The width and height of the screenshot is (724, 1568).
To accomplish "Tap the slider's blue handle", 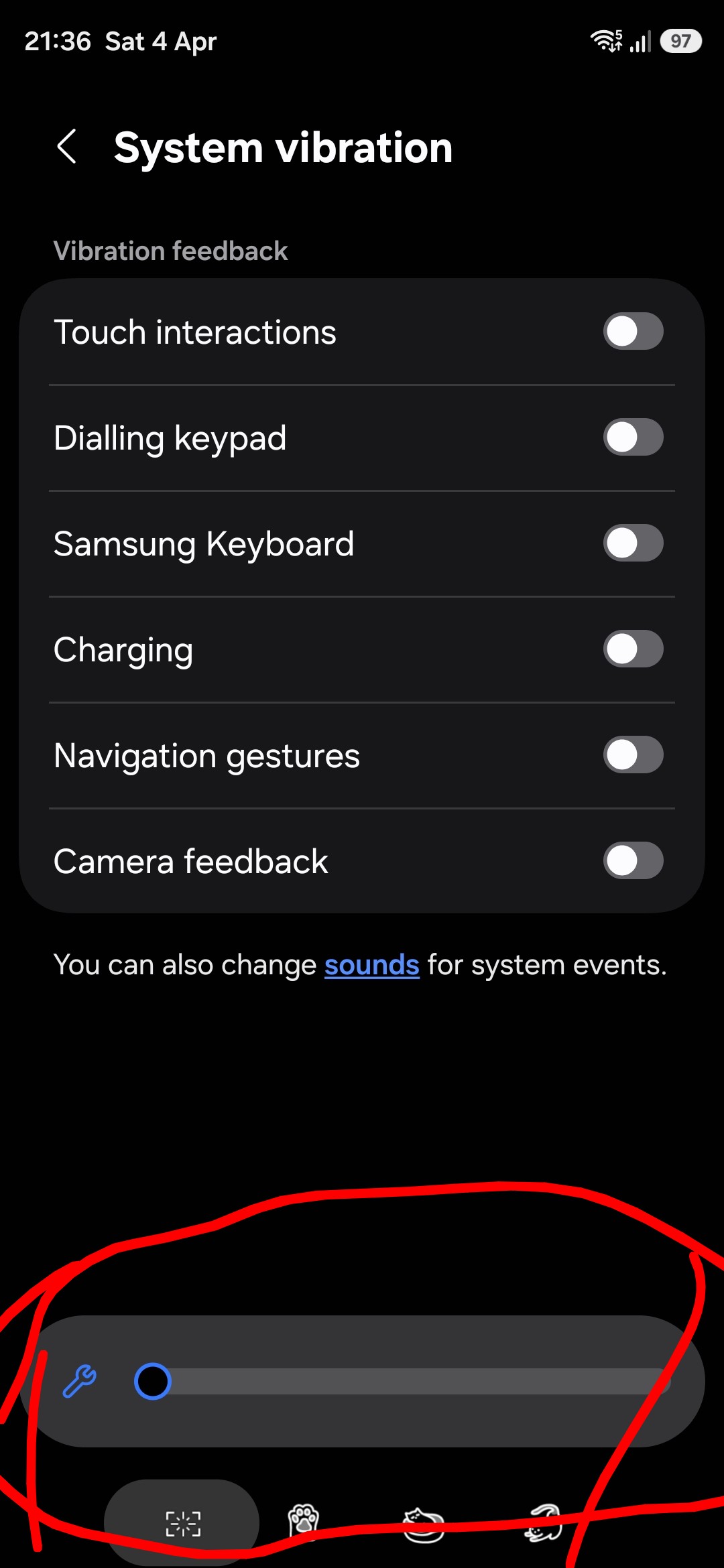I will (x=153, y=1382).
